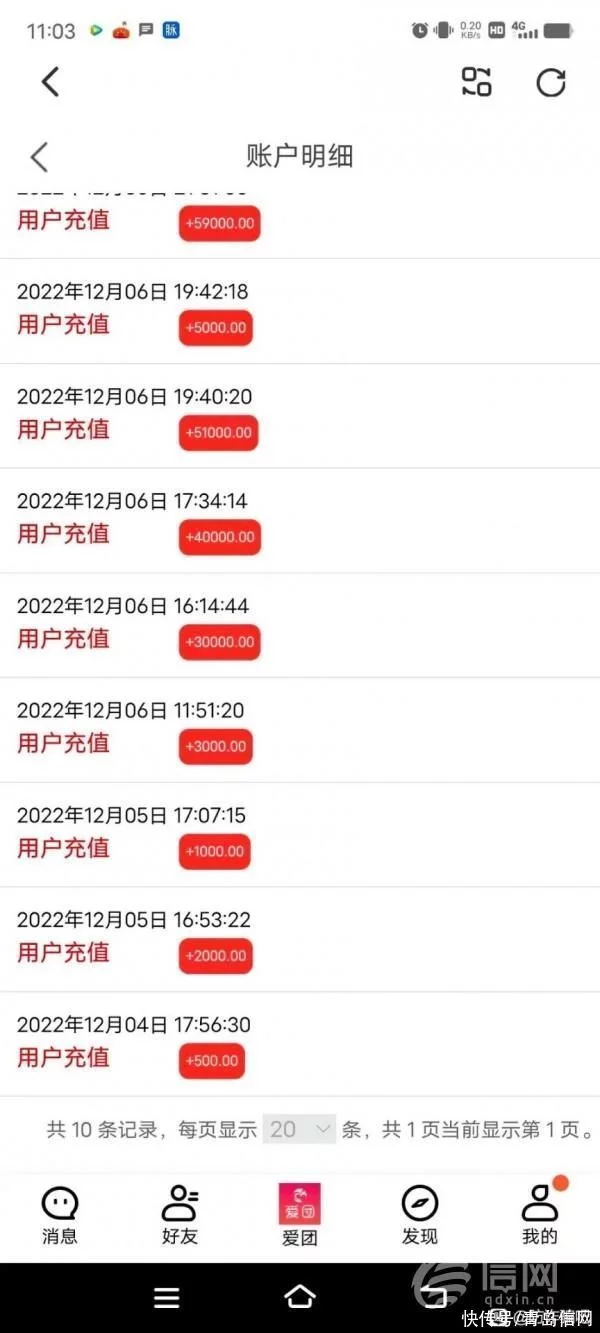
Task: Switch to the 消息 tab
Action: point(60,1215)
